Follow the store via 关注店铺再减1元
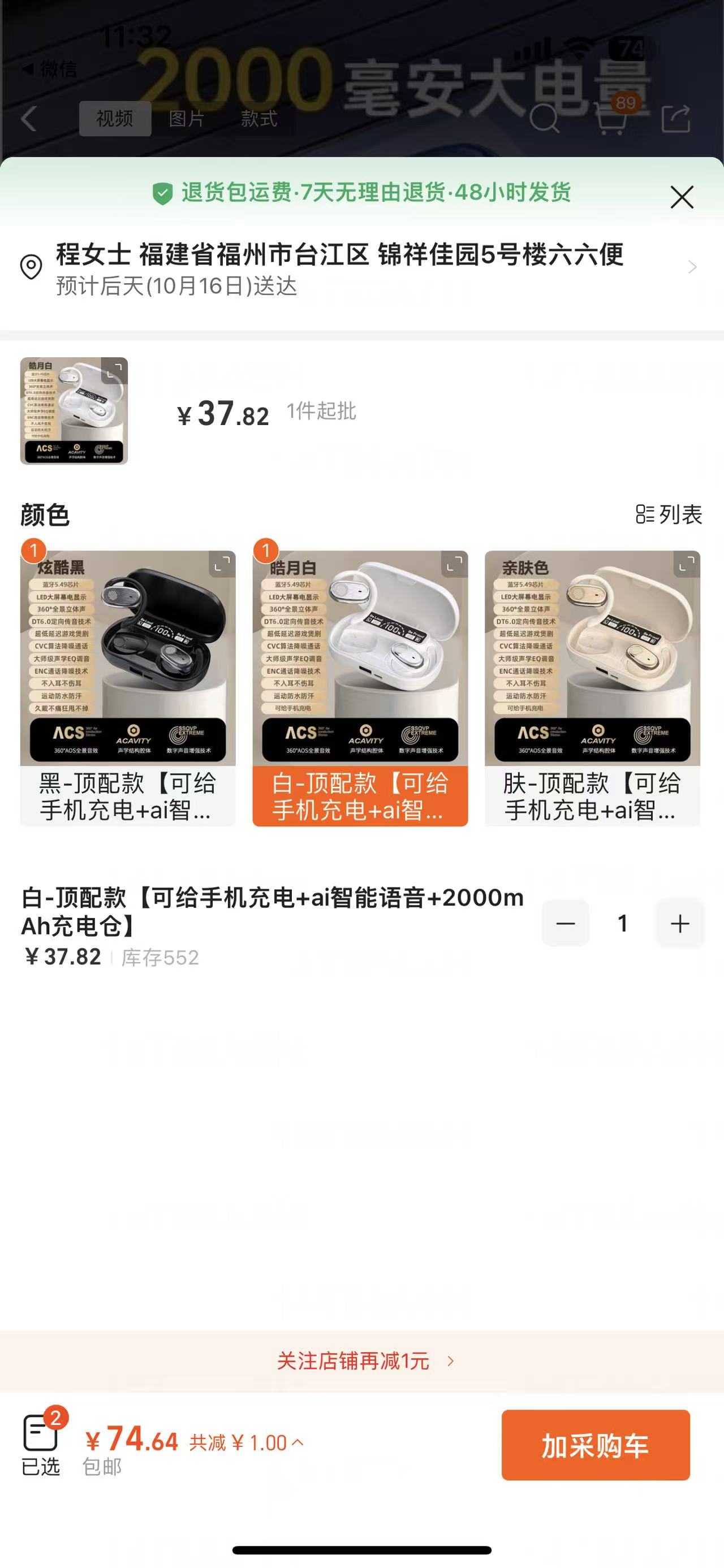 [x=365, y=1361]
